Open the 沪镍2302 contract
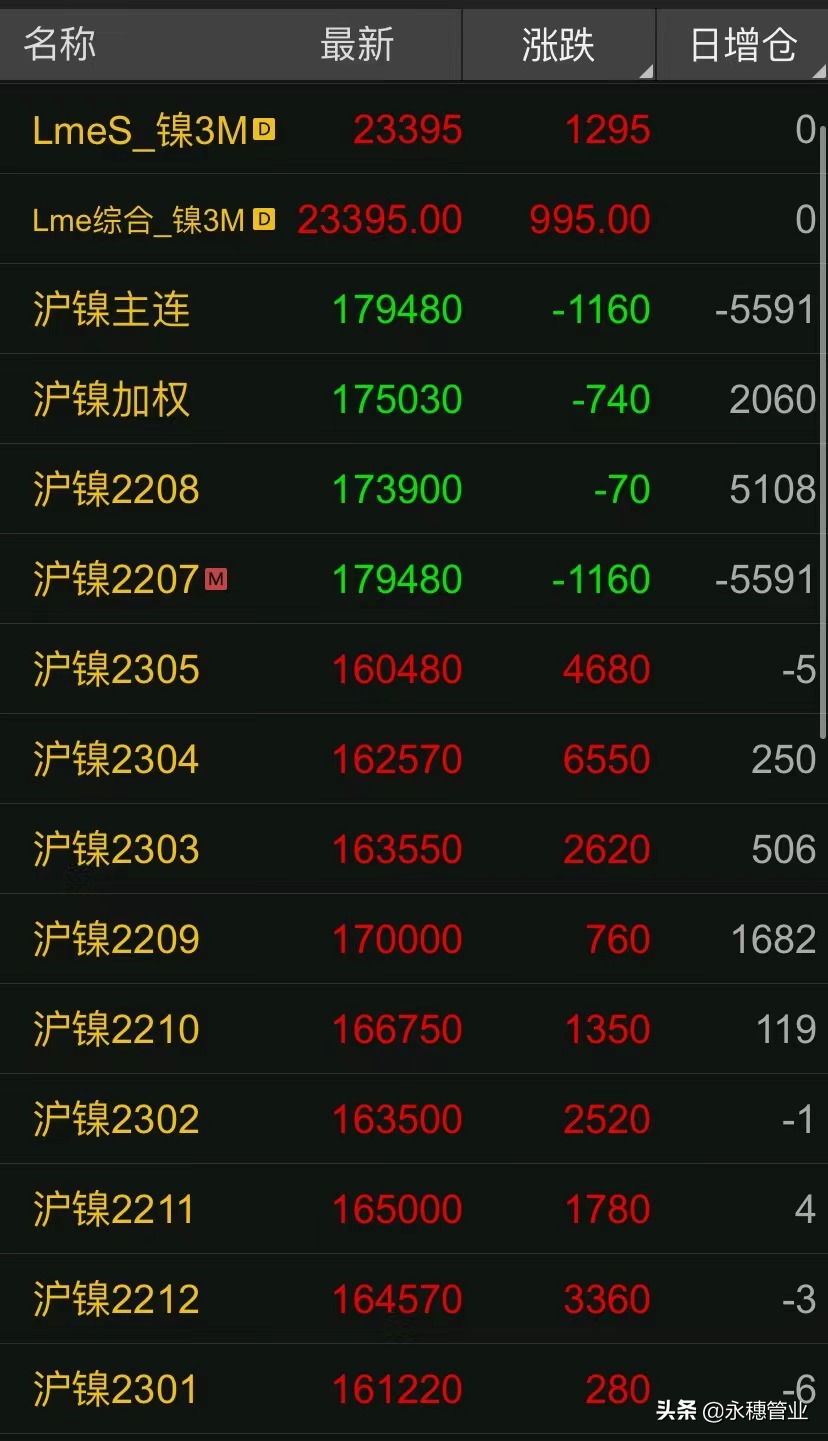Viewport: 828px width, 1441px height. pos(414,1119)
